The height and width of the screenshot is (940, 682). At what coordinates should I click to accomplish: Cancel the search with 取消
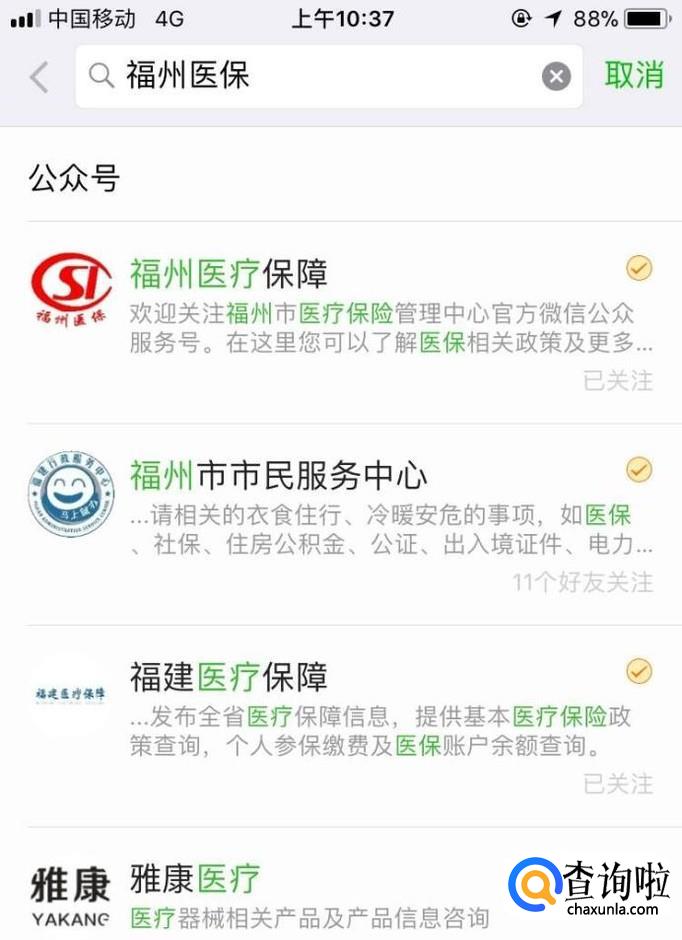coord(634,75)
